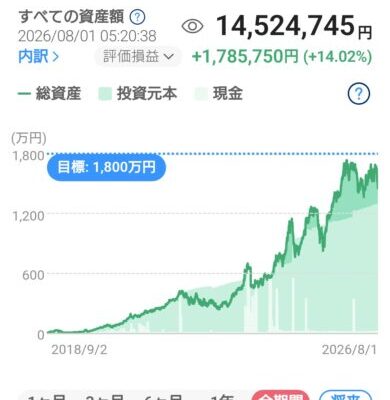Switch chart to the 1年 period
This screenshot has height=400, width=390.
point(222,397)
